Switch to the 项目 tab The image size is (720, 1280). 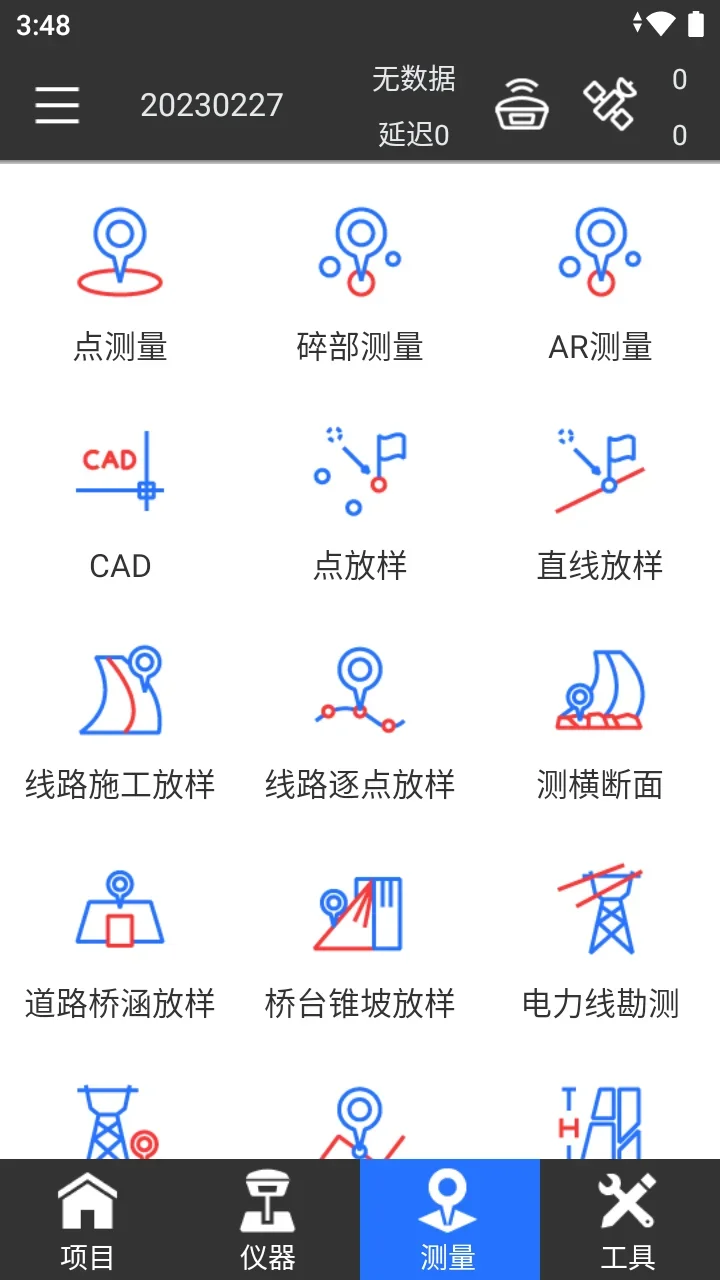(x=88, y=1220)
